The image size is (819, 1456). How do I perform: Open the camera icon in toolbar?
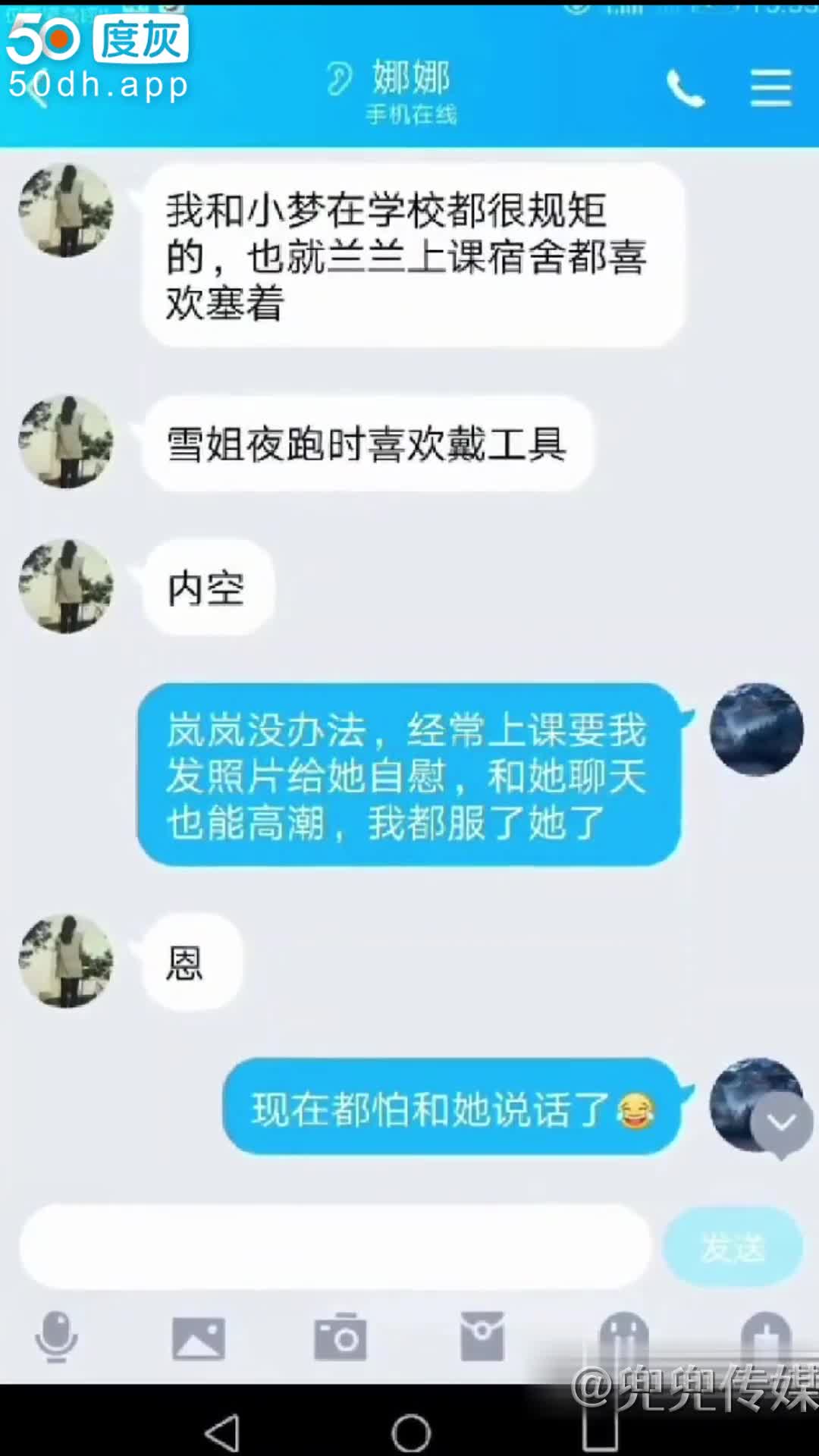340,1337
